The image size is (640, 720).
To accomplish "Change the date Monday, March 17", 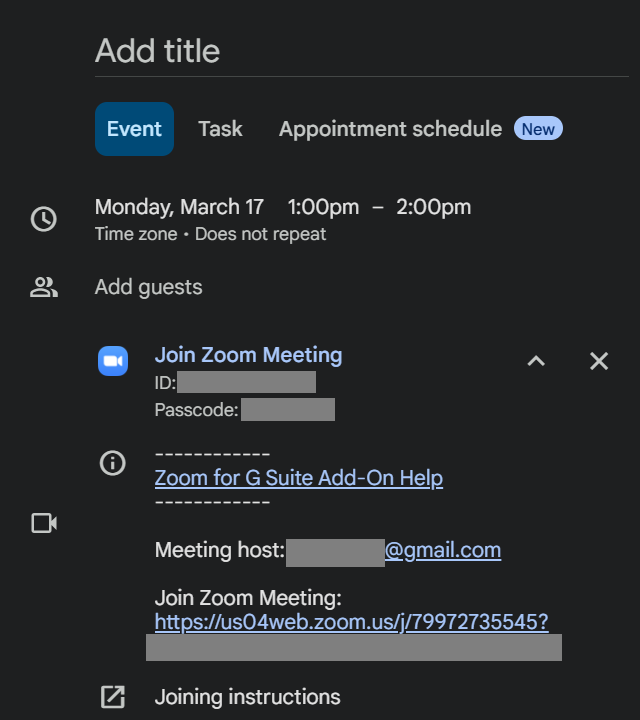I will click(179, 207).
